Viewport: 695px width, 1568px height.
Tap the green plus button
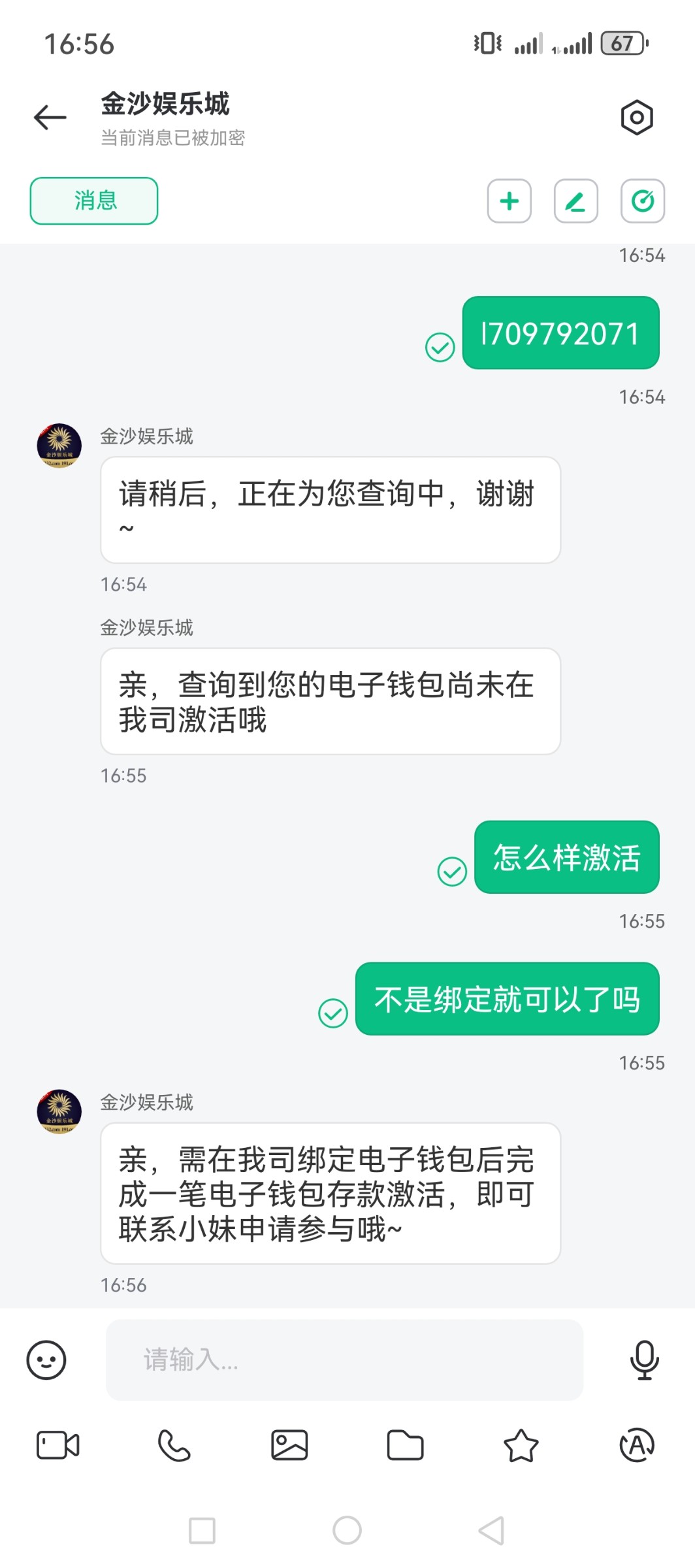click(509, 201)
